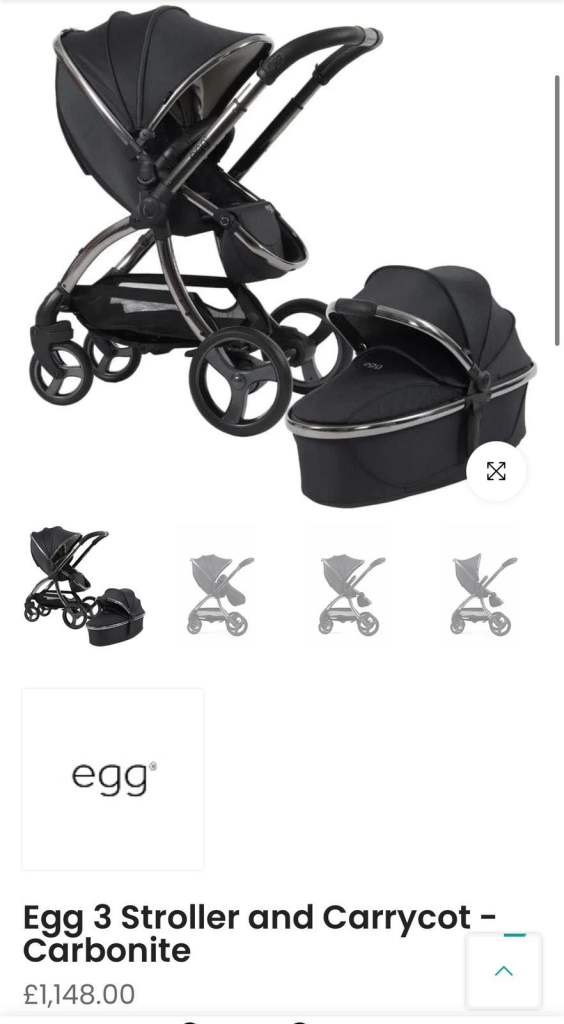Open the egg brand logo tile
The height and width of the screenshot is (1024, 564).
tap(113, 779)
